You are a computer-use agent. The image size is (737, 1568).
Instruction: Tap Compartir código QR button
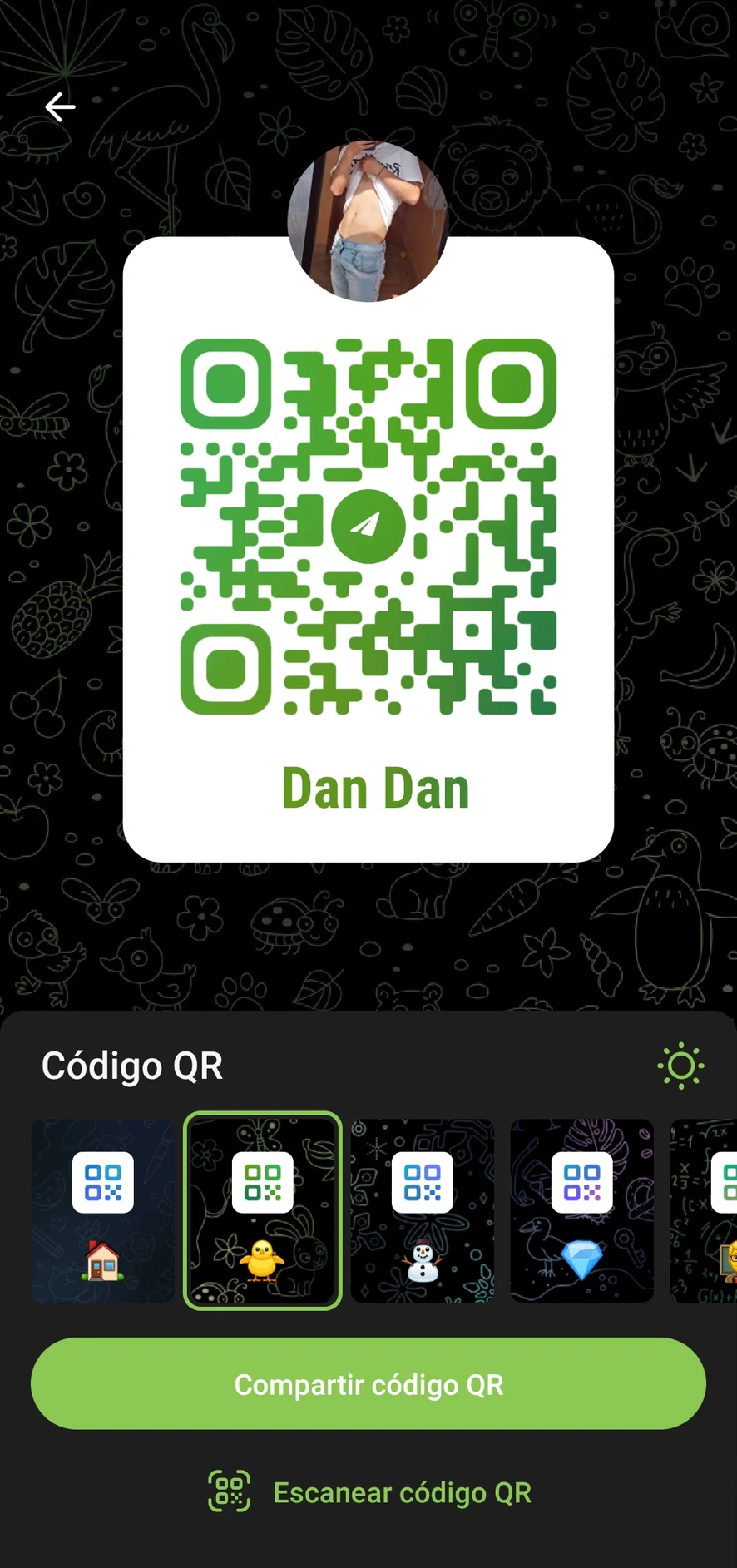(368, 1384)
